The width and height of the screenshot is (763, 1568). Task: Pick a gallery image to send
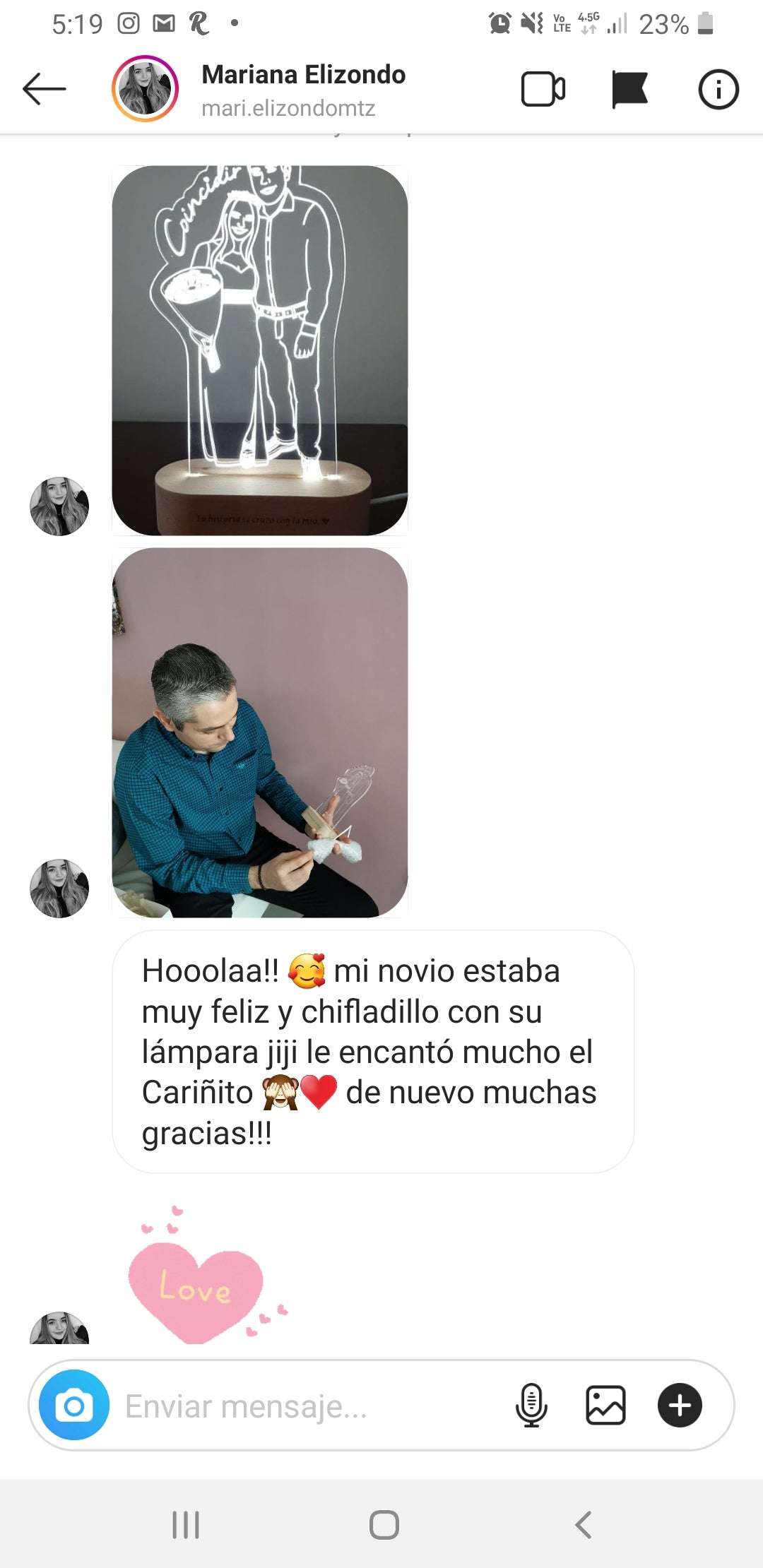pos(605,1405)
